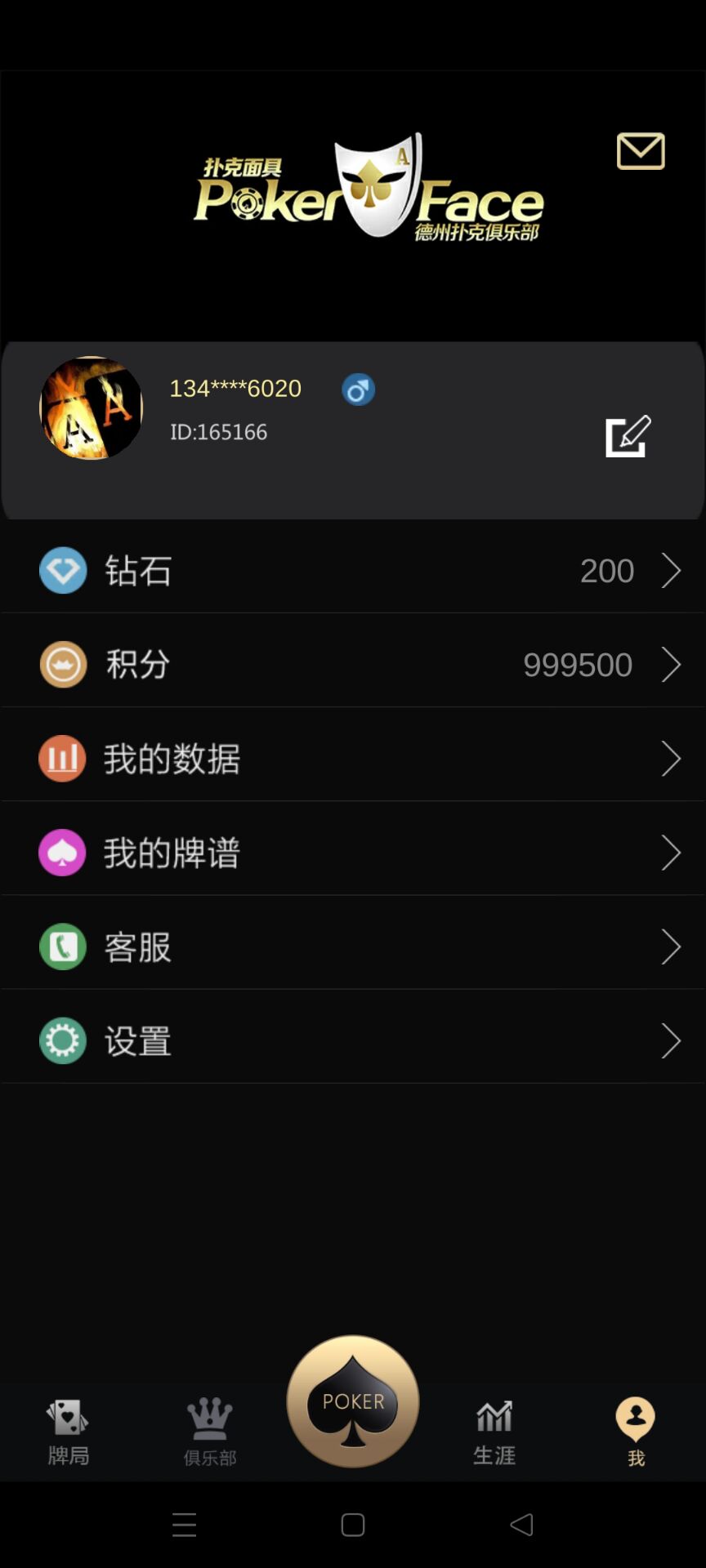Click the points (积分) crown icon
This screenshot has height=1568, width=706.
[63, 664]
